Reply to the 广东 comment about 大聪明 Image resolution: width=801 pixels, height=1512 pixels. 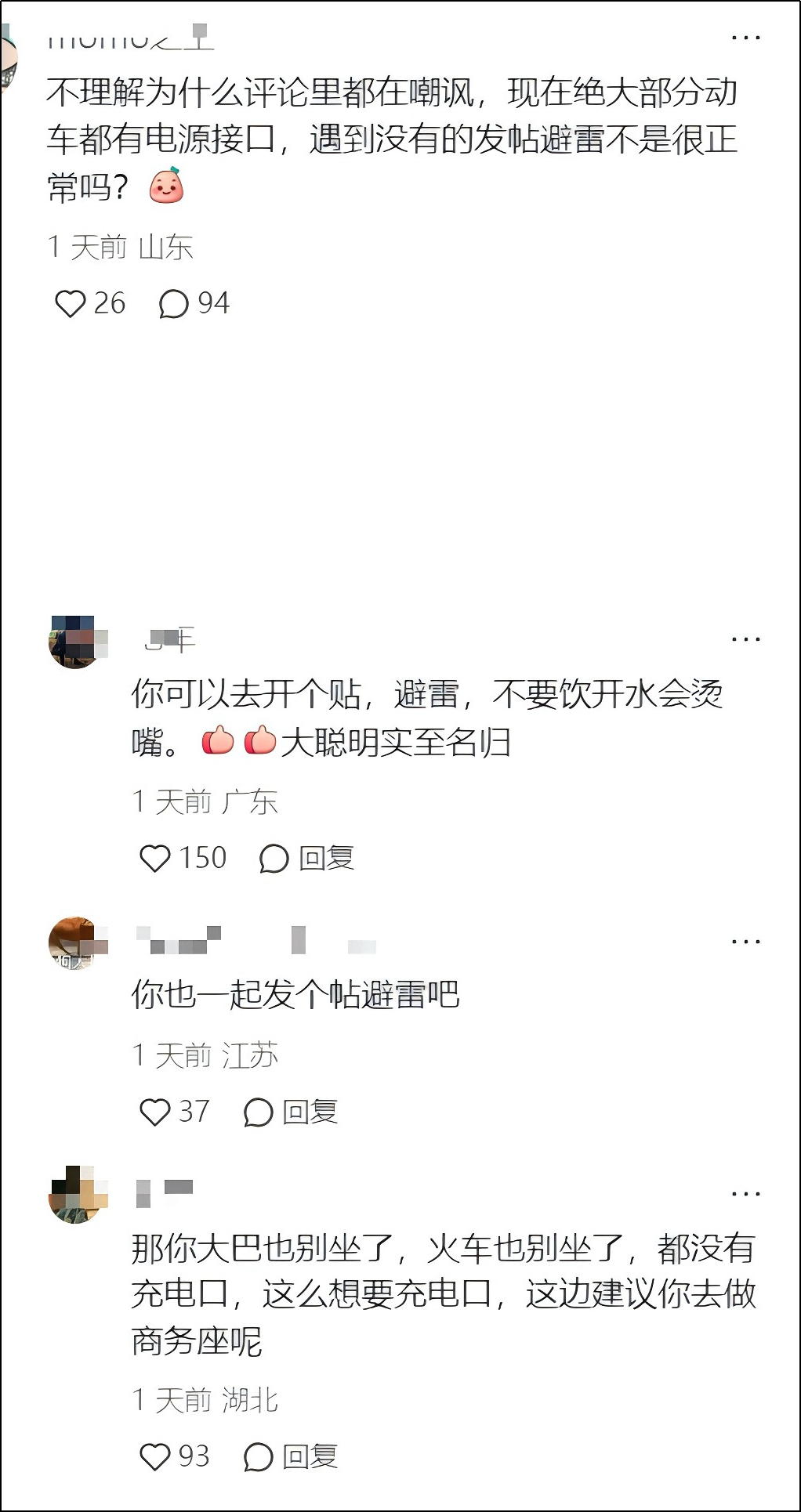(x=308, y=859)
